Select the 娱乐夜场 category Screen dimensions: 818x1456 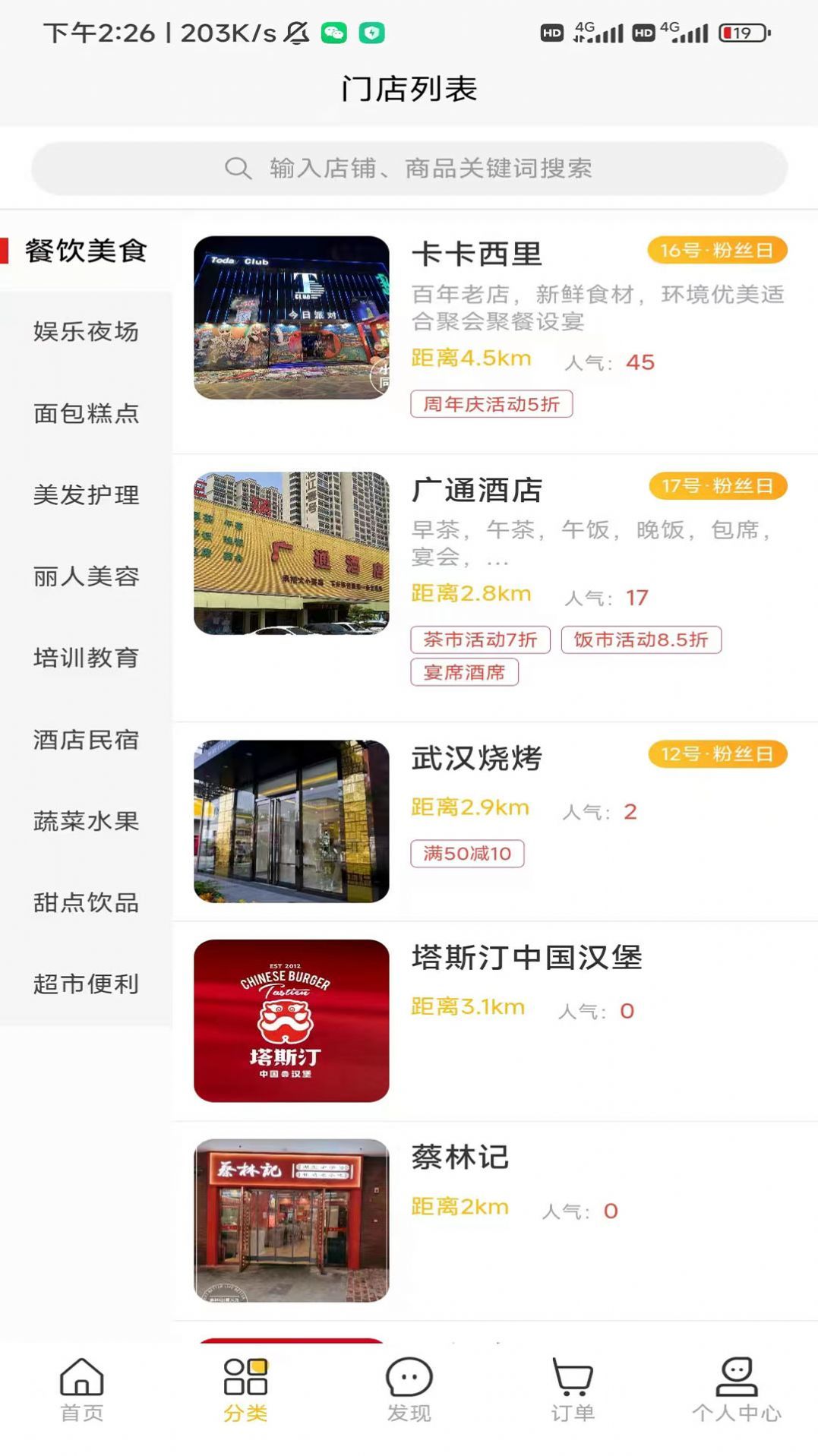tap(84, 332)
